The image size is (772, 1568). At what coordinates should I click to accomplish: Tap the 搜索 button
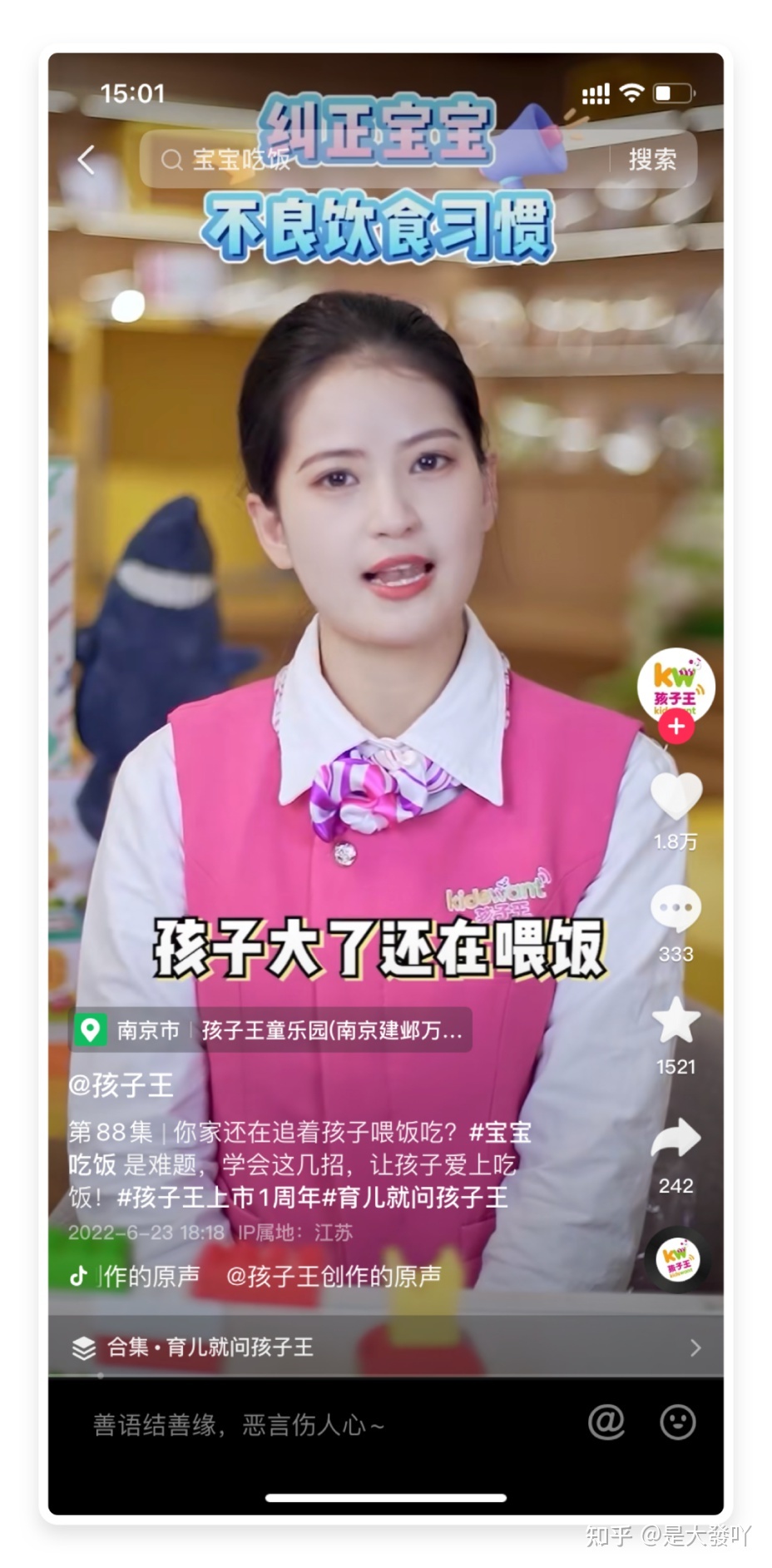tap(652, 159)
